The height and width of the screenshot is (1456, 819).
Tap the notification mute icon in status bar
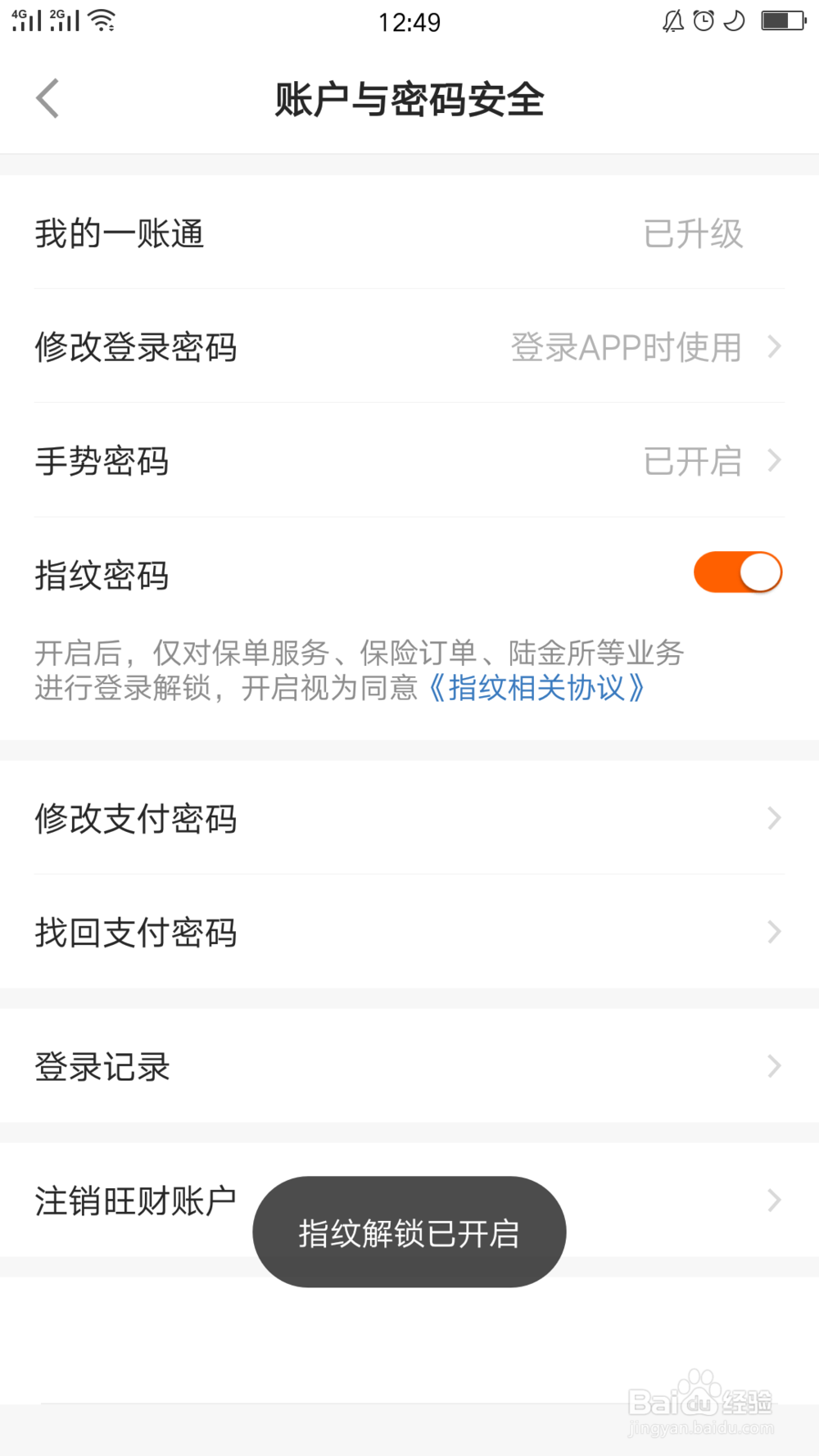pyautogui.click(x=672, y=21)
